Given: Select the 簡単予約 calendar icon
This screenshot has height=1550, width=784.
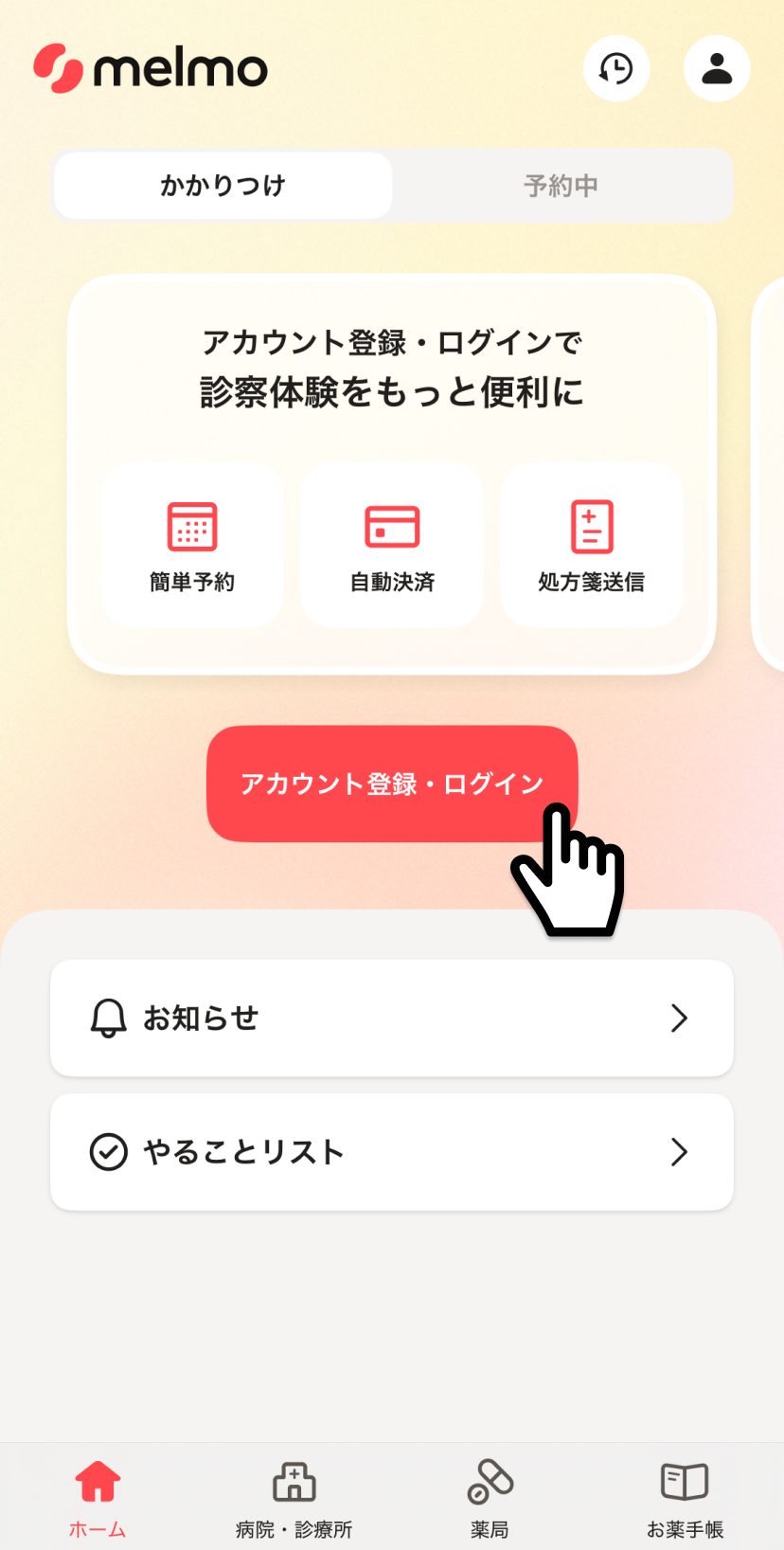Looking at the screenshot, I should pos(190,525).
